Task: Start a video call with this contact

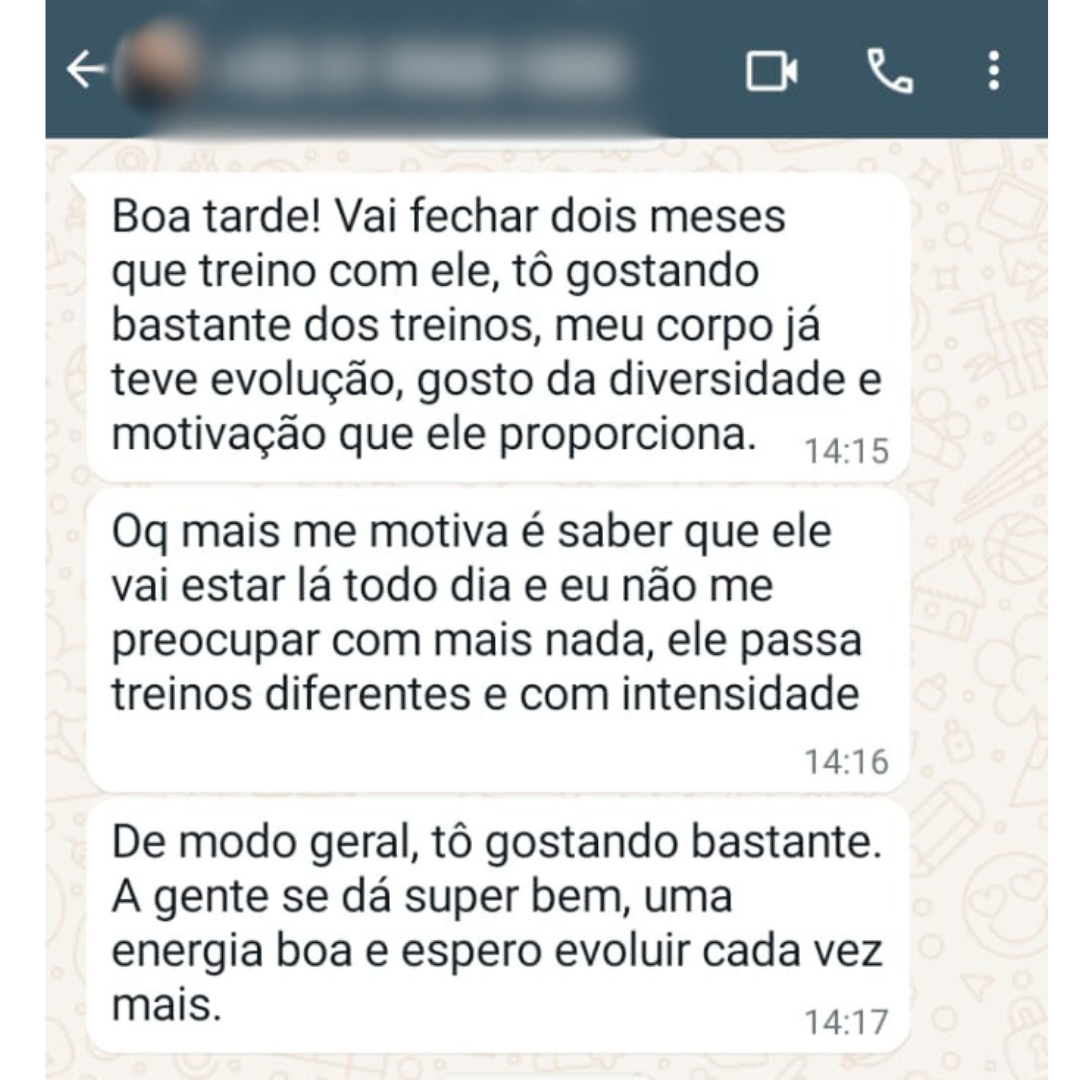Action: (x=771, y=71)
